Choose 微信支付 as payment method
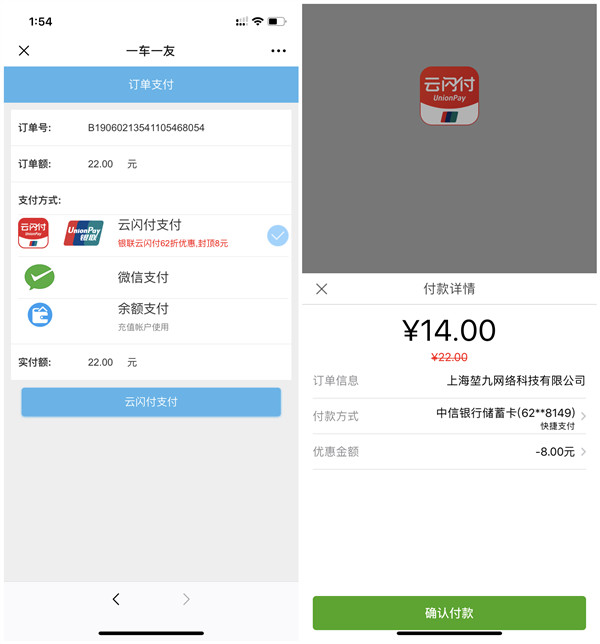The height and width of the screenshot is (644, 600). pyautogui.click(x=143, y=277)
